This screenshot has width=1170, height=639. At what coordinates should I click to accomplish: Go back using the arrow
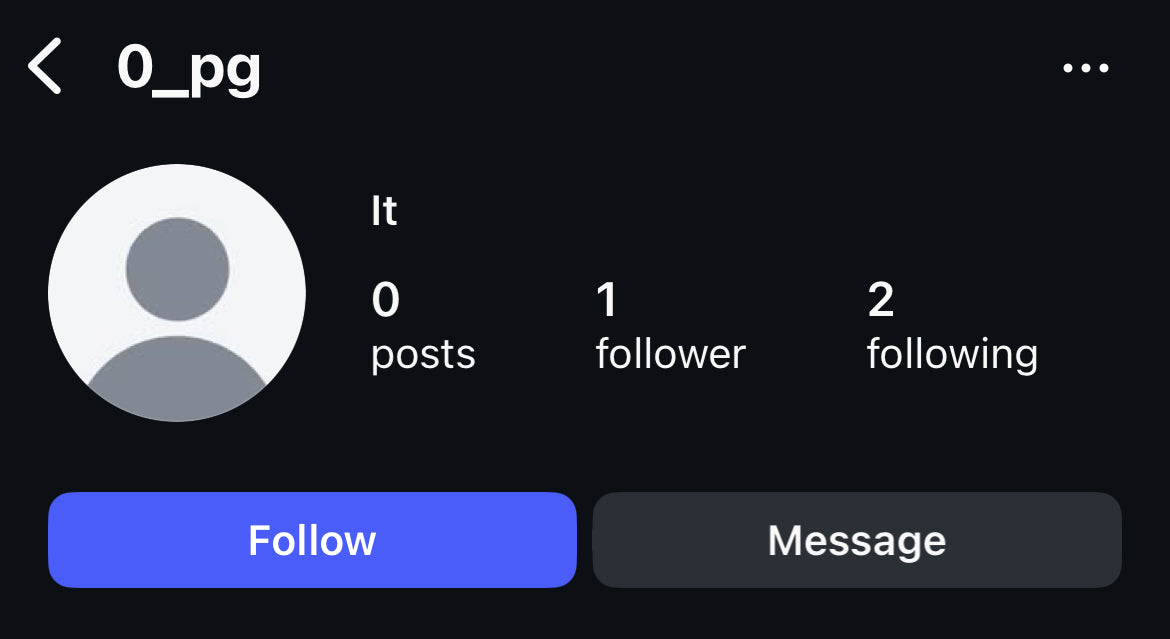click(45, 67)
